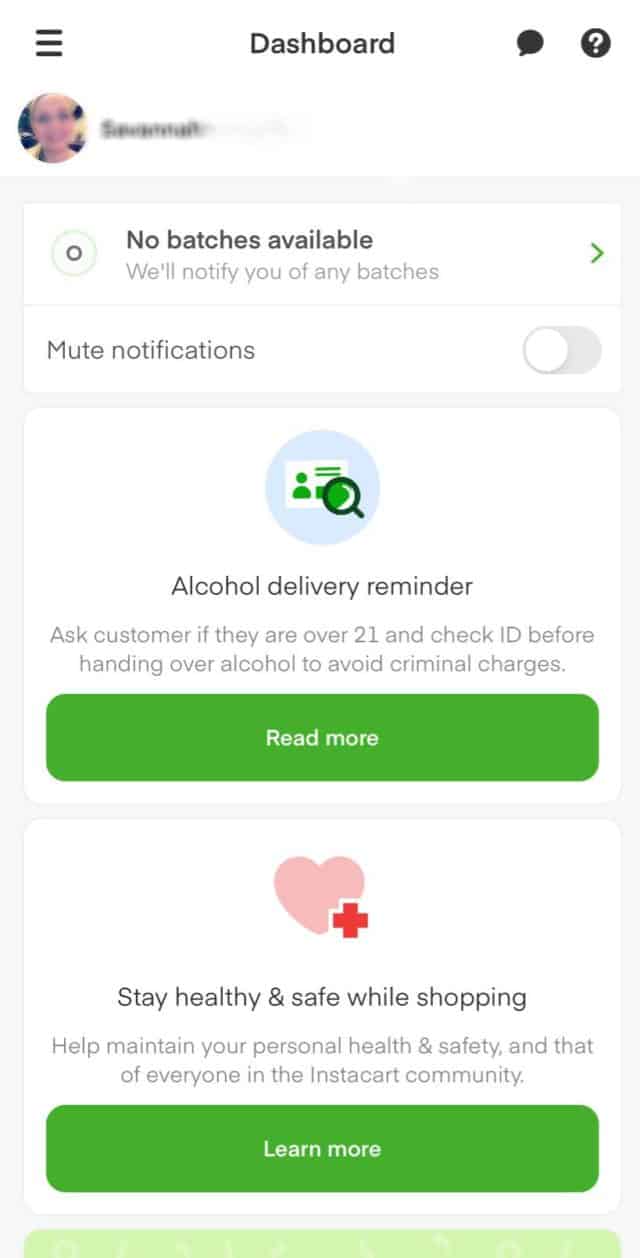The height and width of the screenshot is (1258, 640).
Task: Tap Read more on alcohol reminder
Action: click(x=322, y=738)
